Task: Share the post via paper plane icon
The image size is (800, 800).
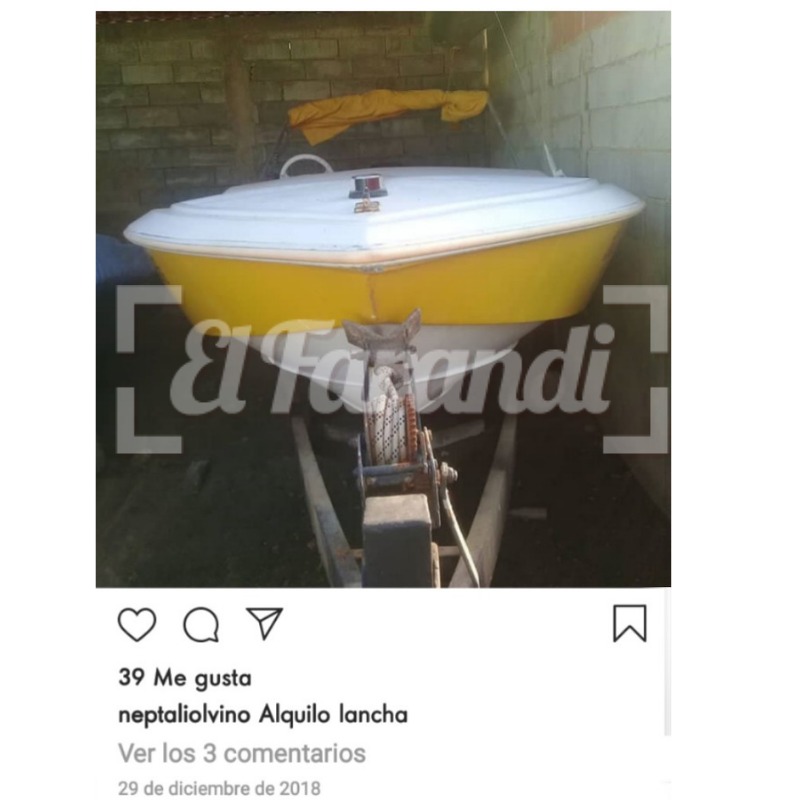Action: point(264,623)
